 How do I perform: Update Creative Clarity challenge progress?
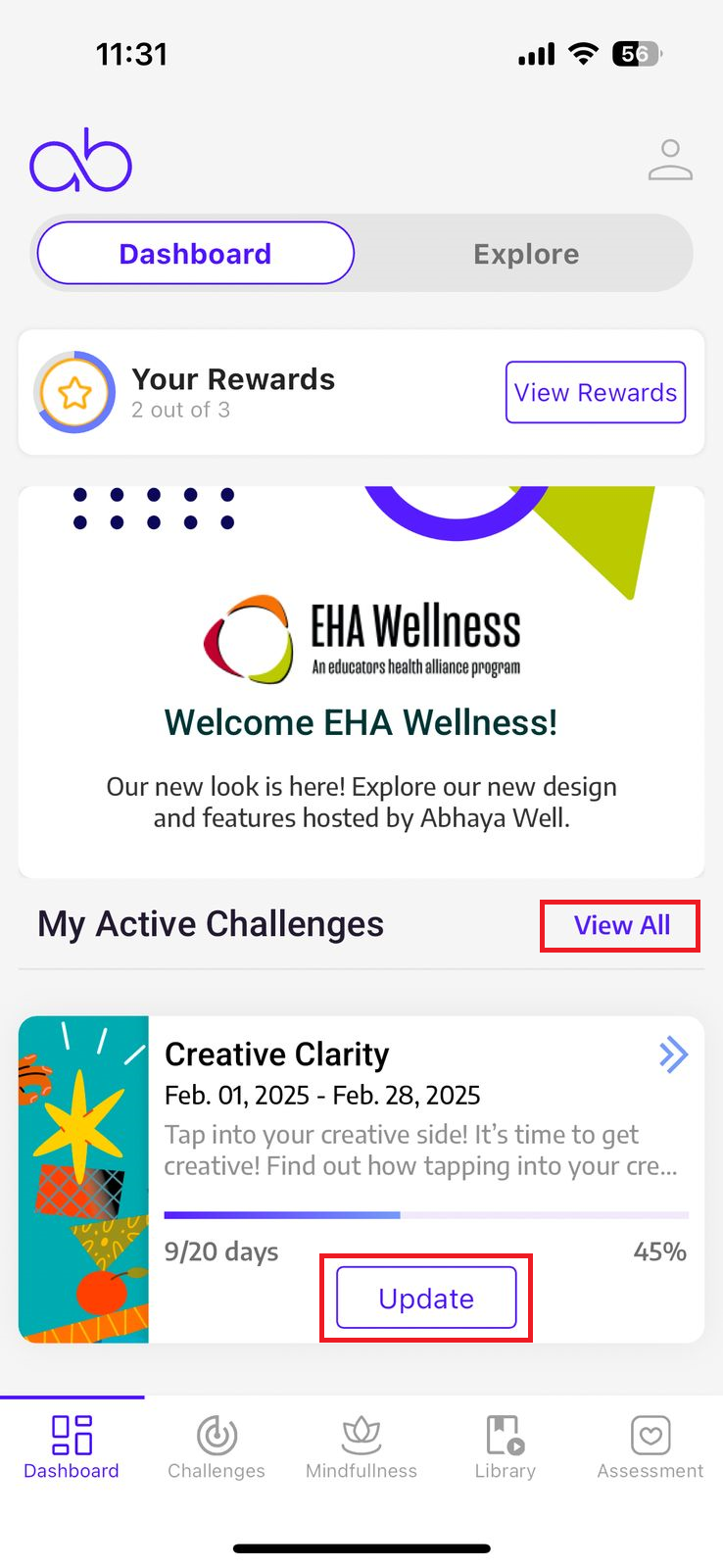pyautogui.click(x=426, y=1298)
